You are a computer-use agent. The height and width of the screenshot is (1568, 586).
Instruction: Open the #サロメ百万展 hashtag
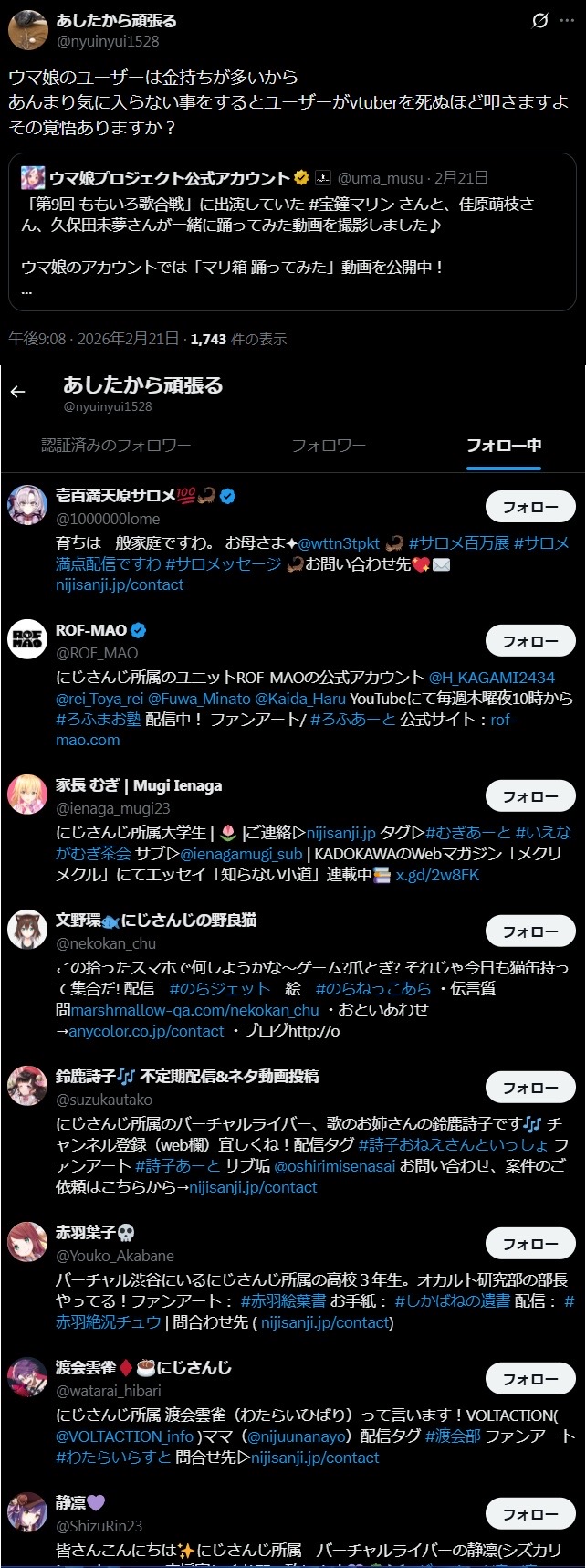(458, 543)
